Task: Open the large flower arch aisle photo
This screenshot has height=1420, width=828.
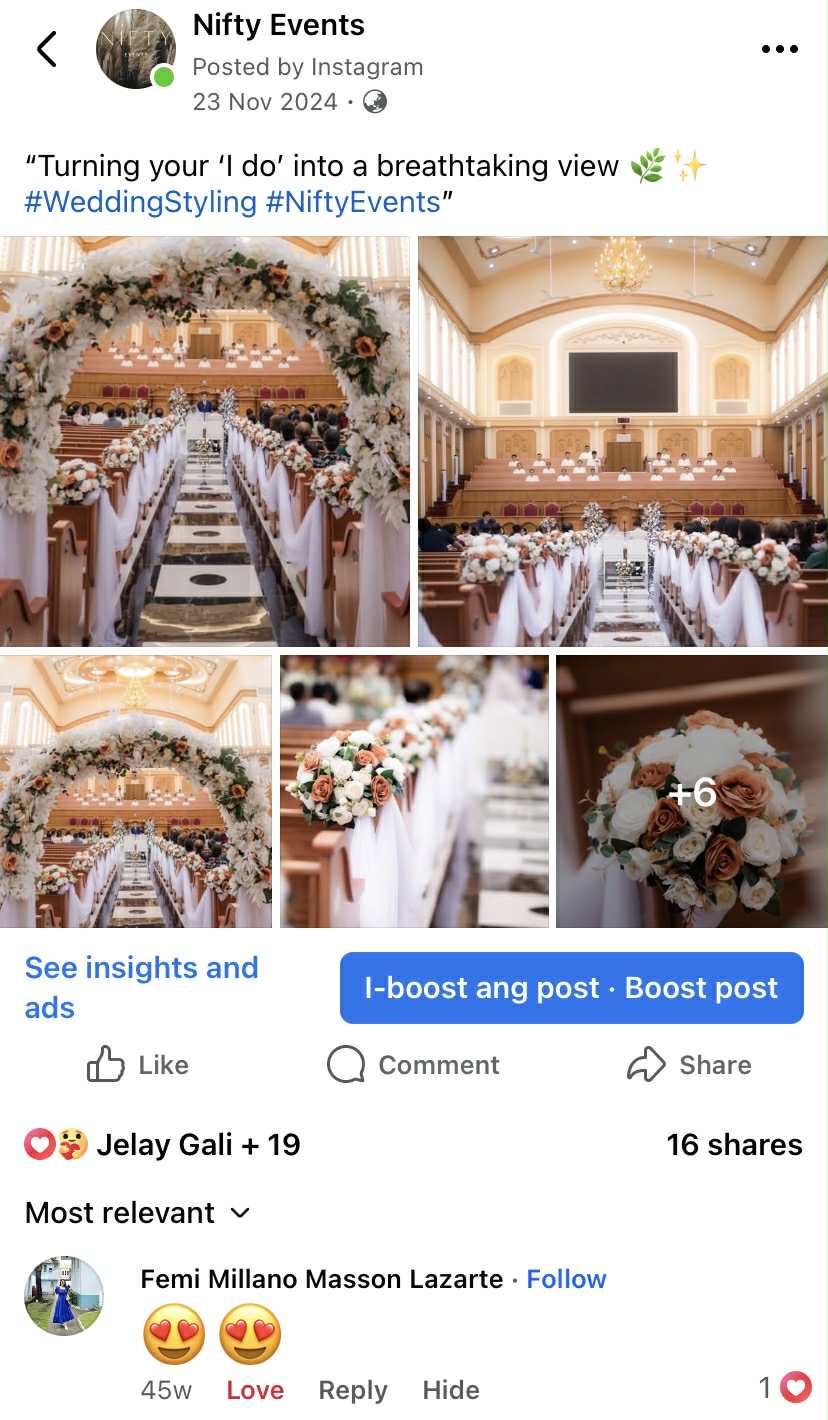Action: [204, 441]
